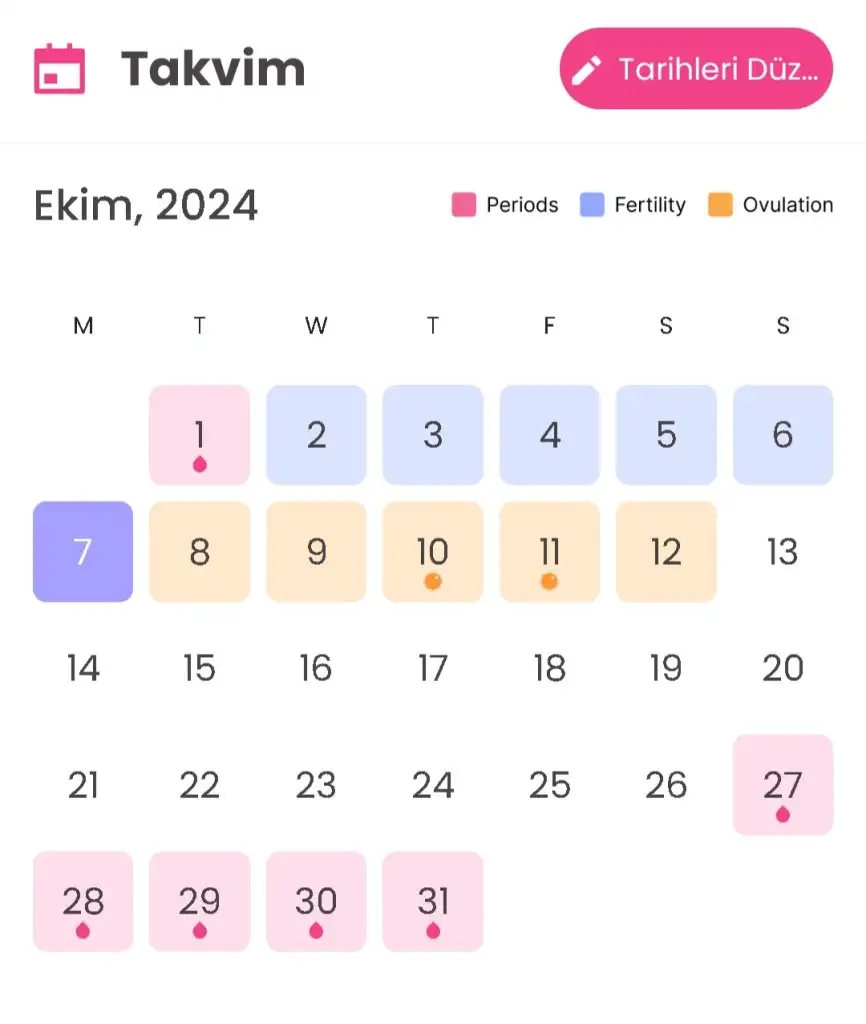
Task: Select ovulation window day 12
Action: [x=666, y=552]
